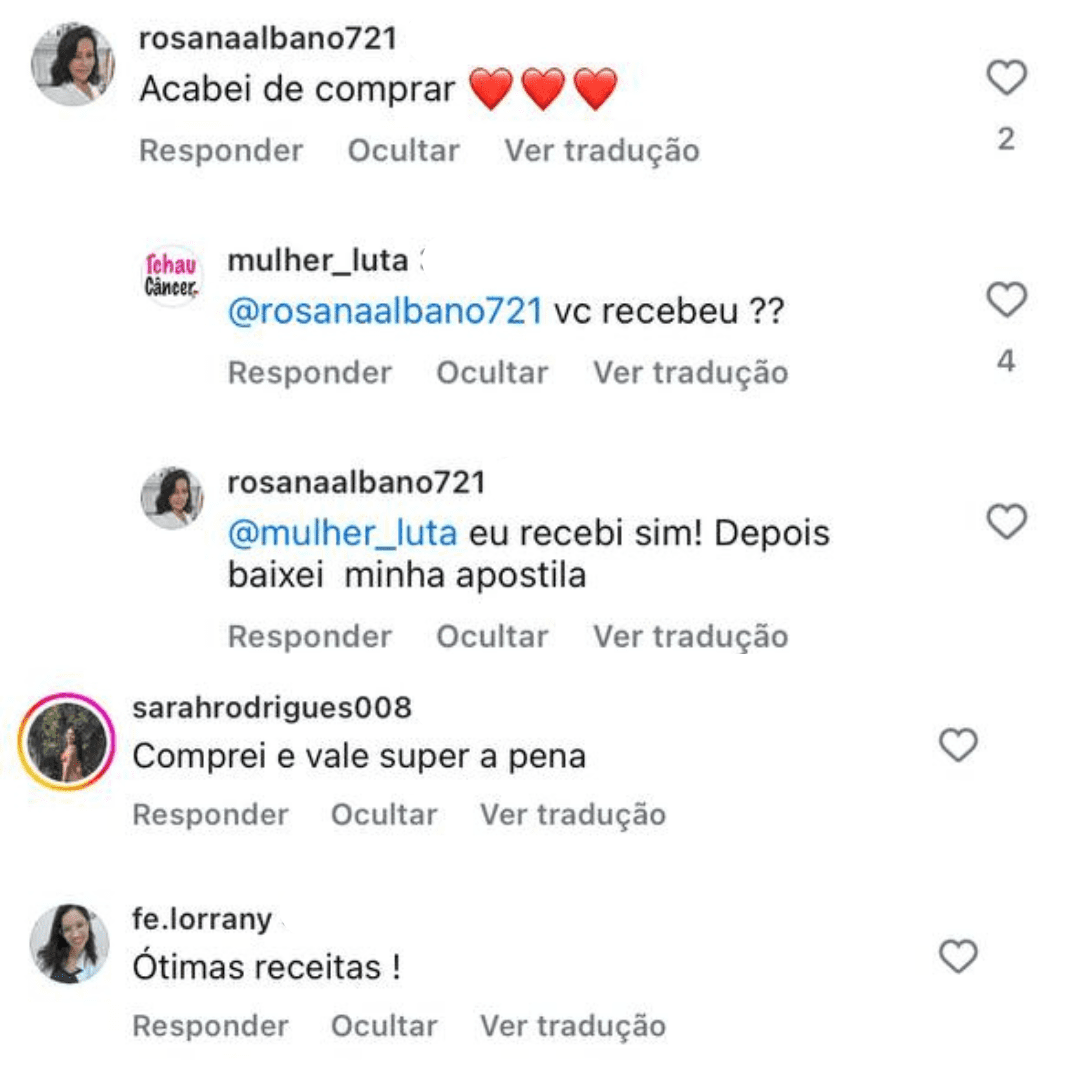This screenshot has width=1080, height=1080.
Task: Translate the "baixei minha apostila" reply
Action: click(691, 637)
